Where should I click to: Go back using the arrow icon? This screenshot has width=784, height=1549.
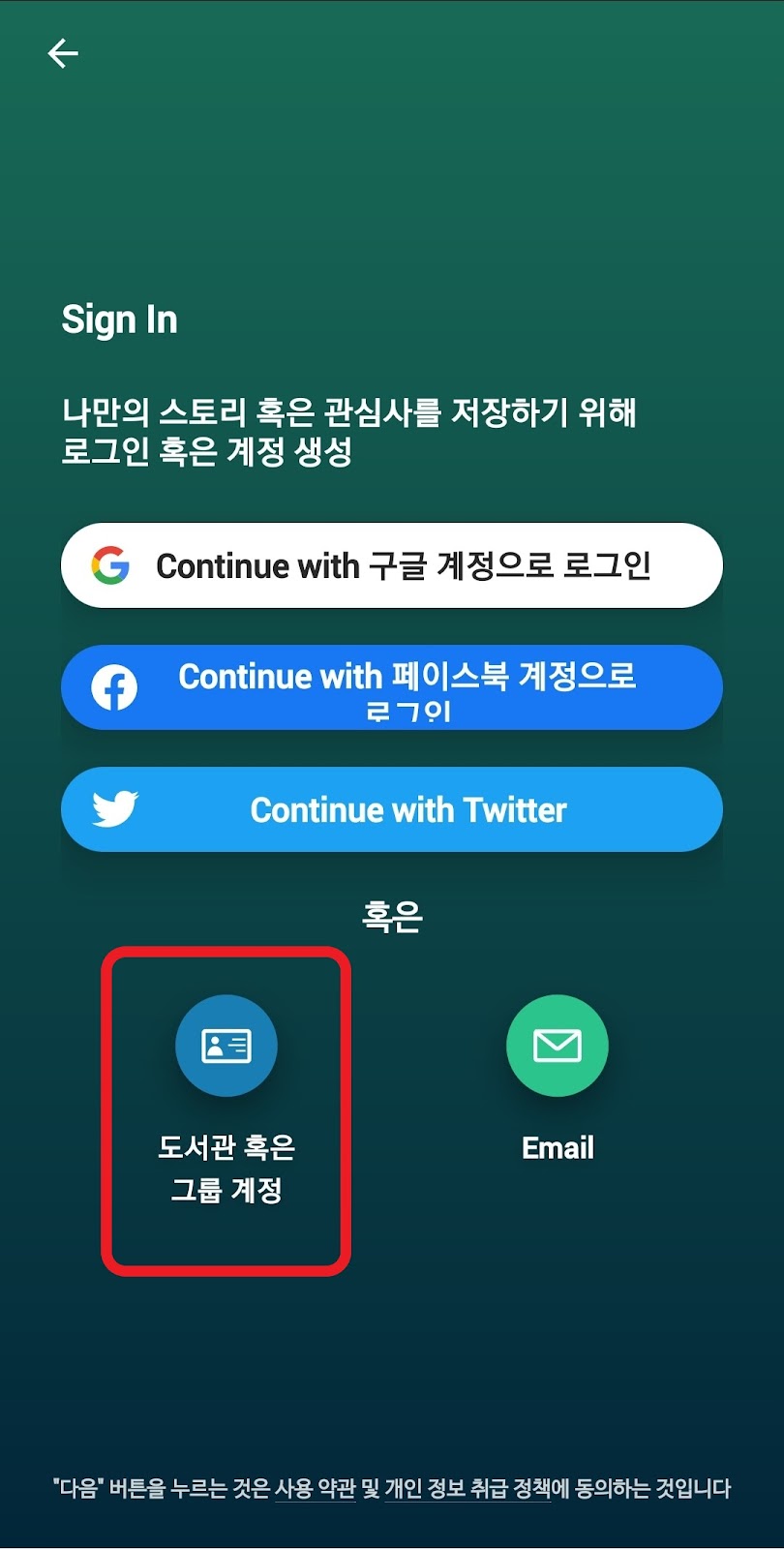point(63,53)
